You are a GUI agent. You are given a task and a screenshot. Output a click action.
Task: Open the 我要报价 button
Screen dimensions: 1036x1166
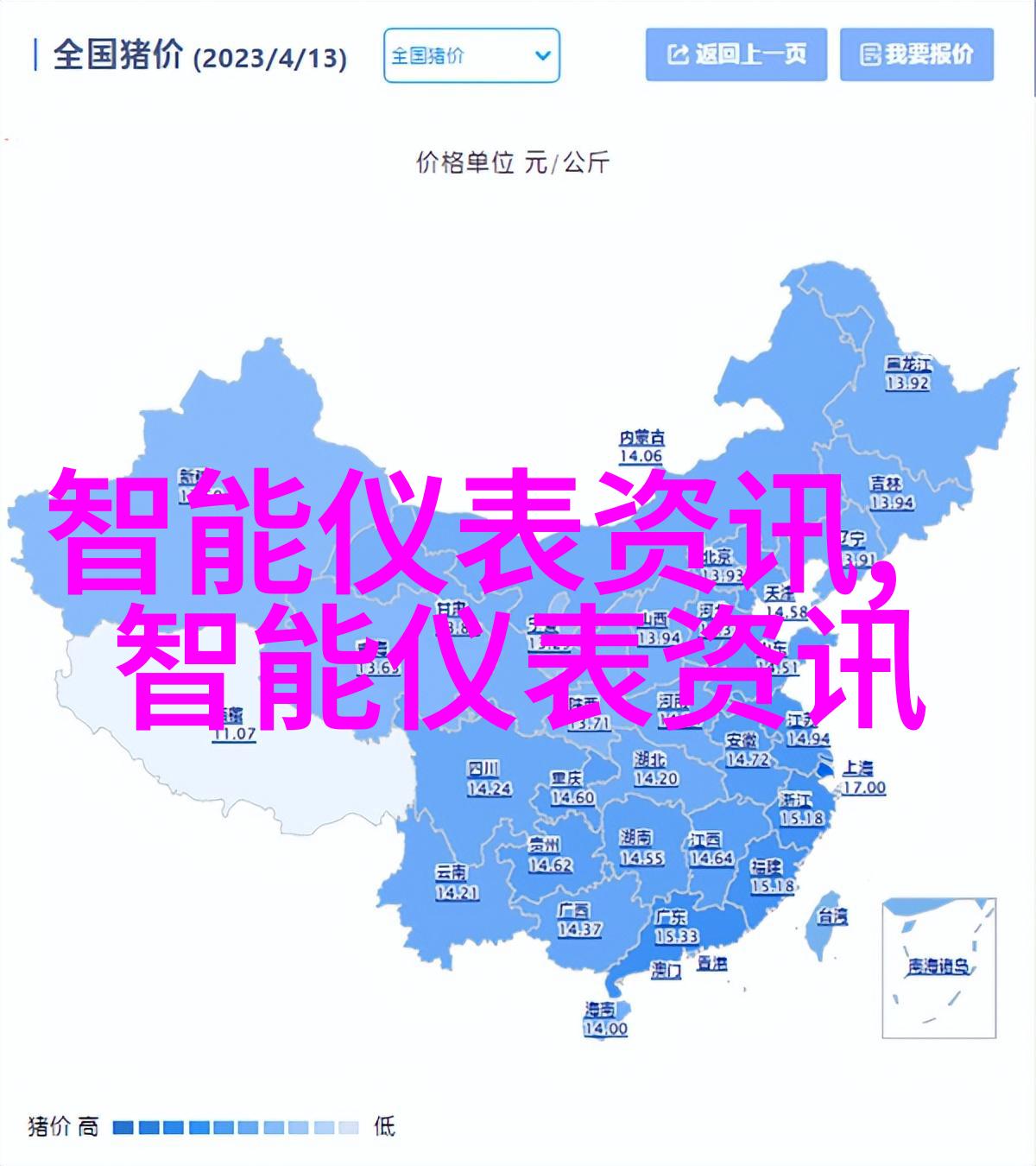click(917, 55)
